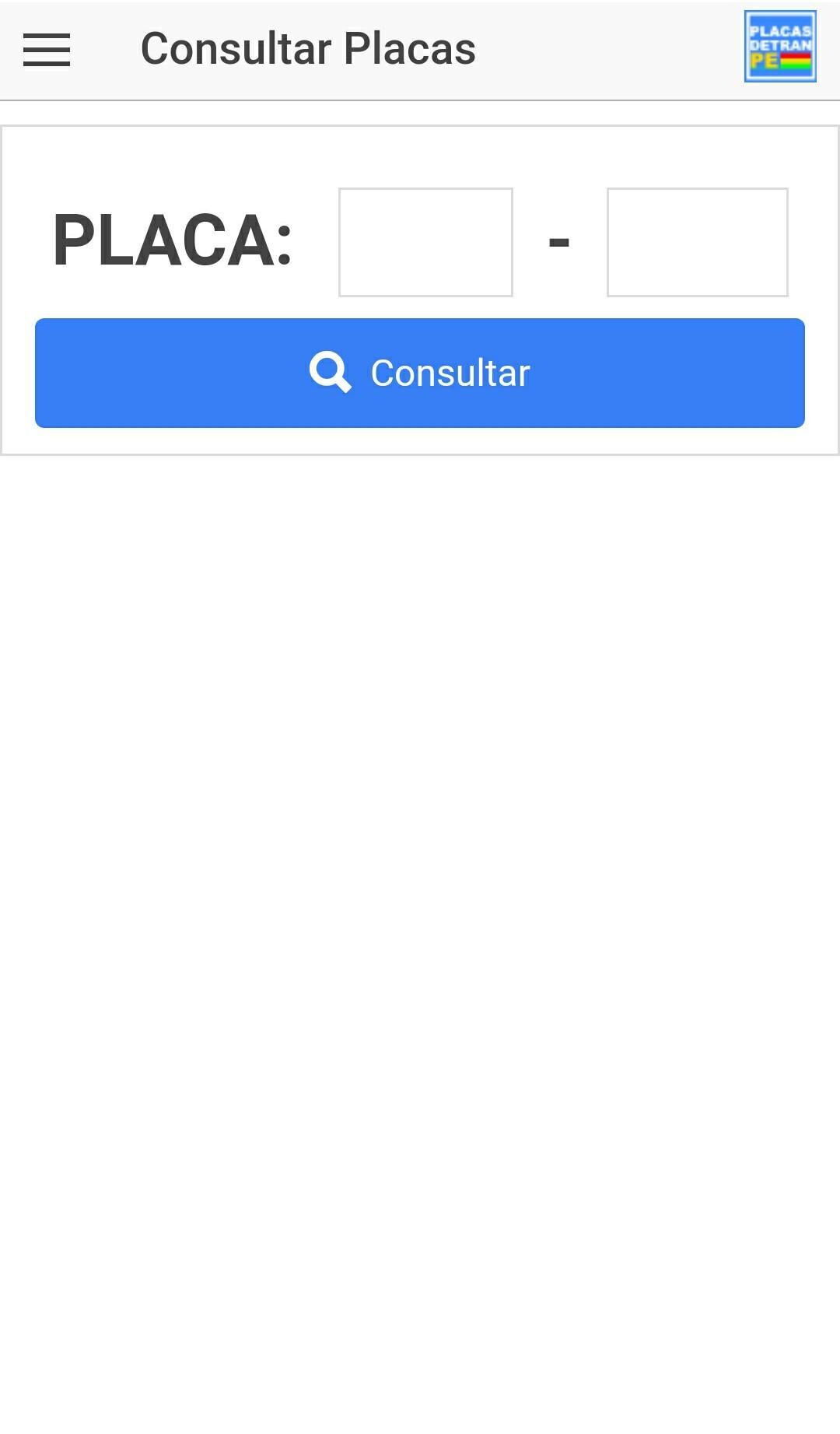The width and height of the screenshot is (840, 1434).
Task: Focus the second plate numbers field
Action: click(x=697, y=242)
